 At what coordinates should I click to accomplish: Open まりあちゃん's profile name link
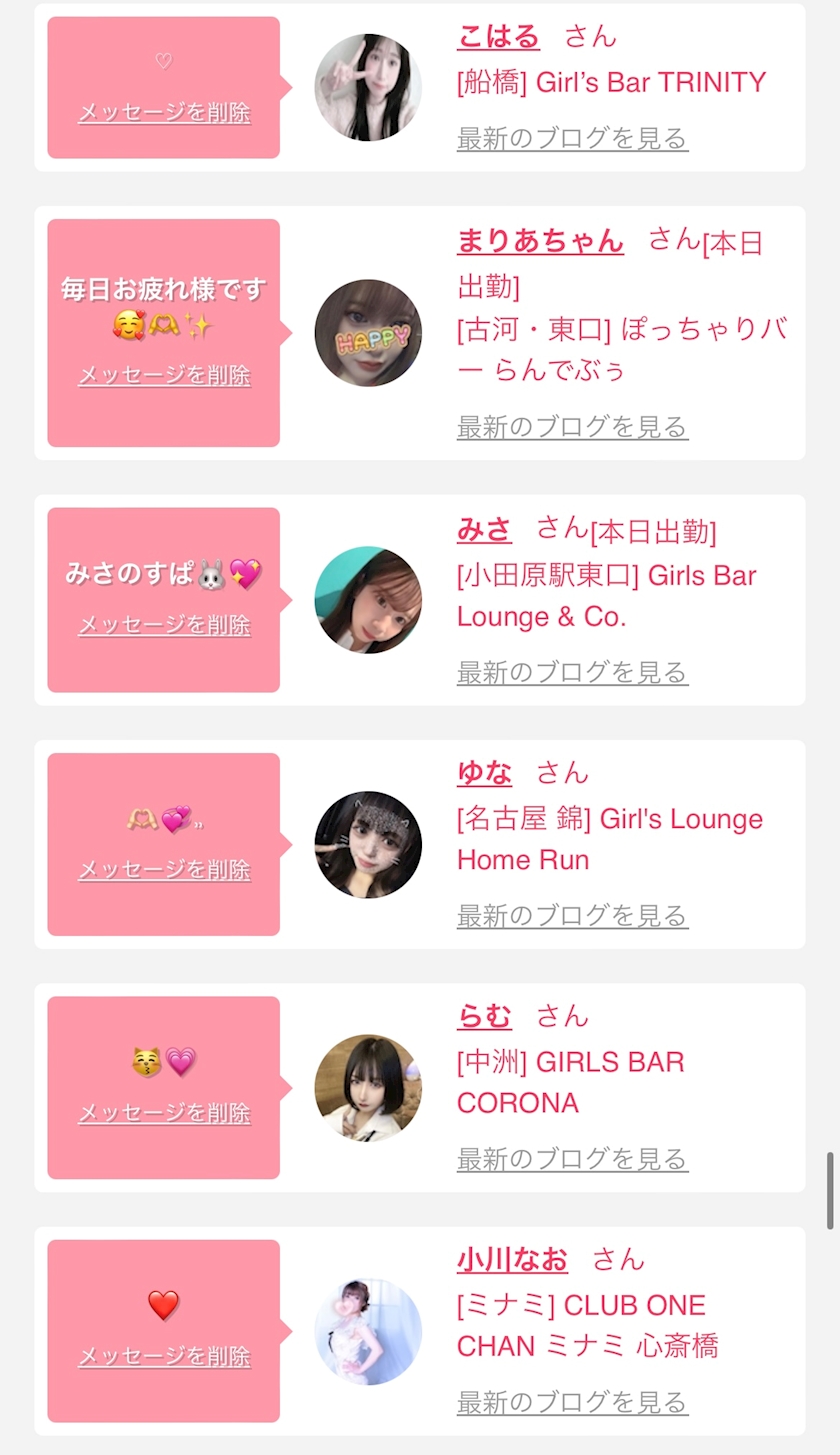pyautogui.click(x=540, y=241)
